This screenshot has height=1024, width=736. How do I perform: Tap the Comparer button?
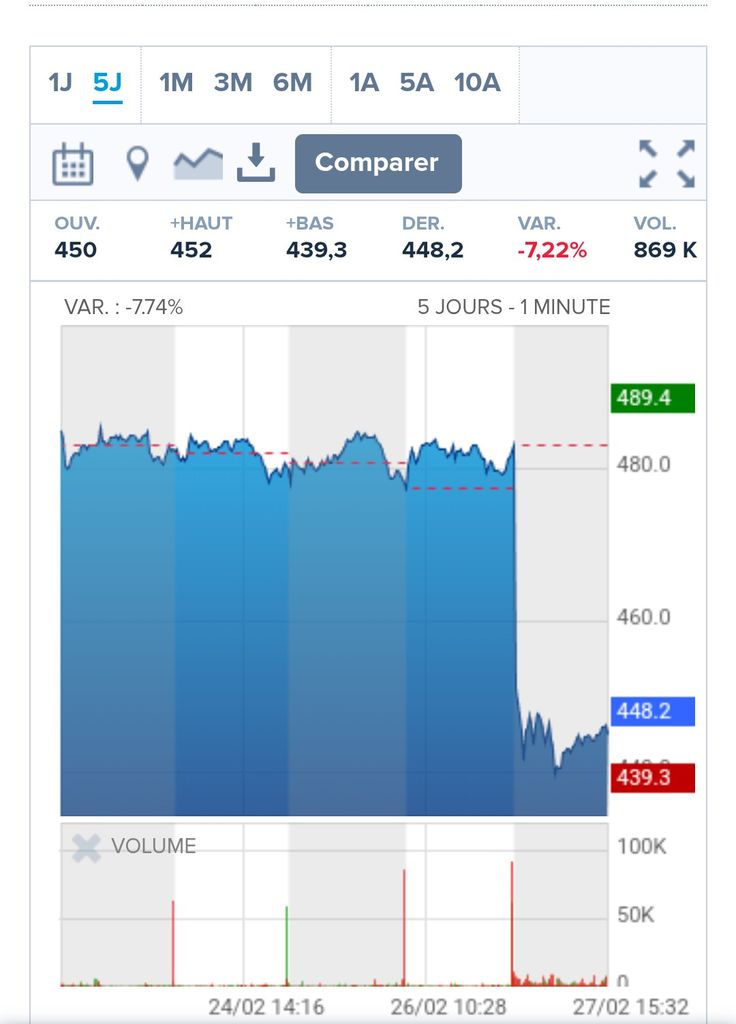(378, 163)
